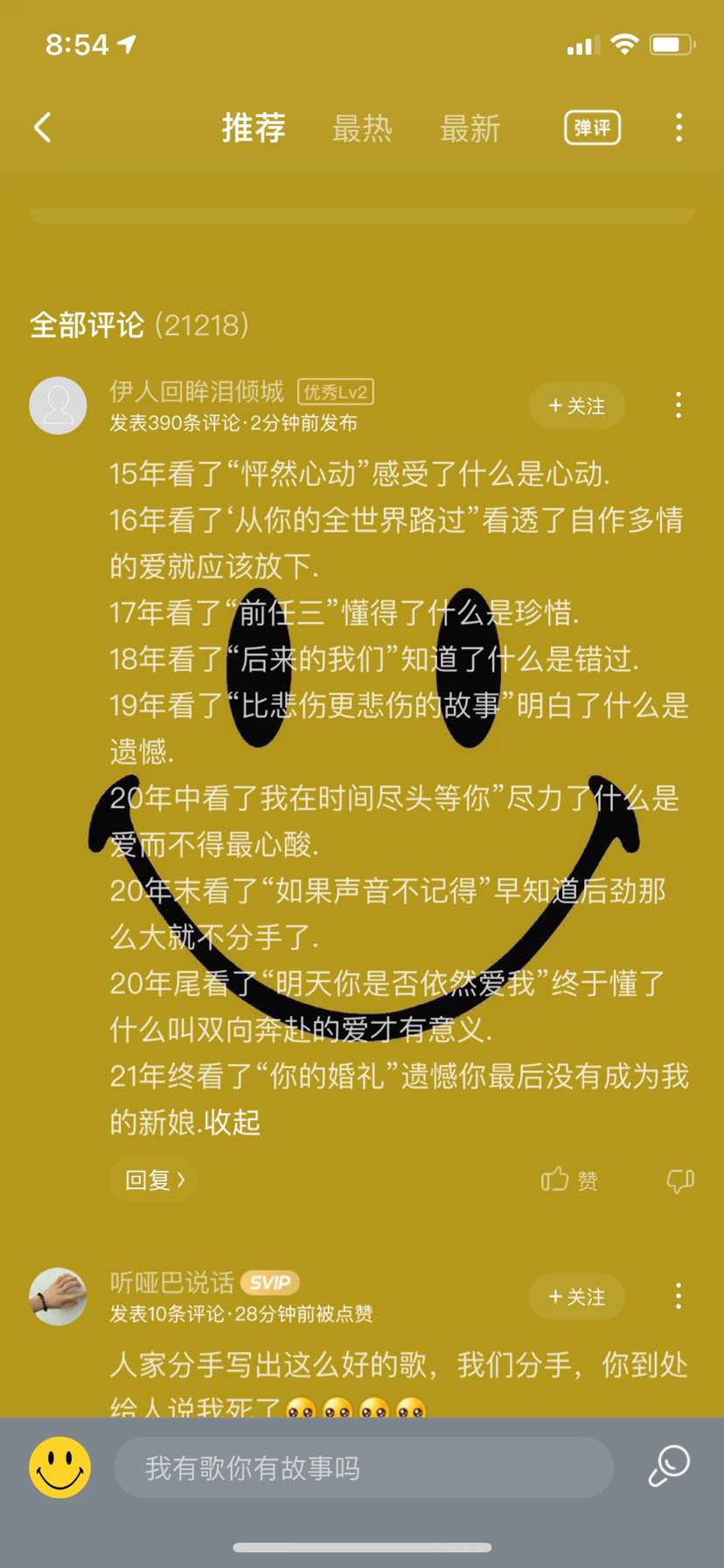724x1568 pixels.
Task: Open more options for 听哑巴说话's comment
Action: [679, 1296]
